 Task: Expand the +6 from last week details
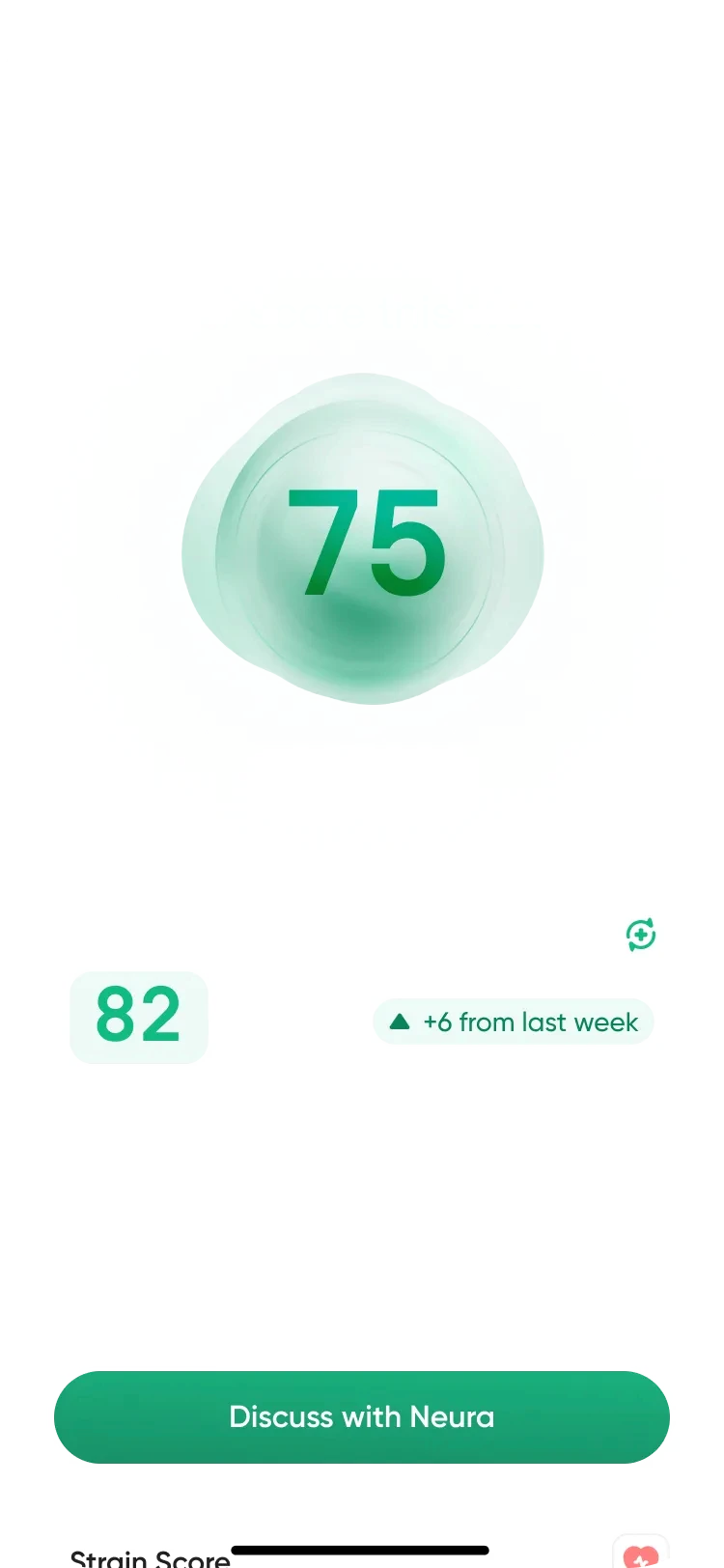click(x=513, y=1022)
